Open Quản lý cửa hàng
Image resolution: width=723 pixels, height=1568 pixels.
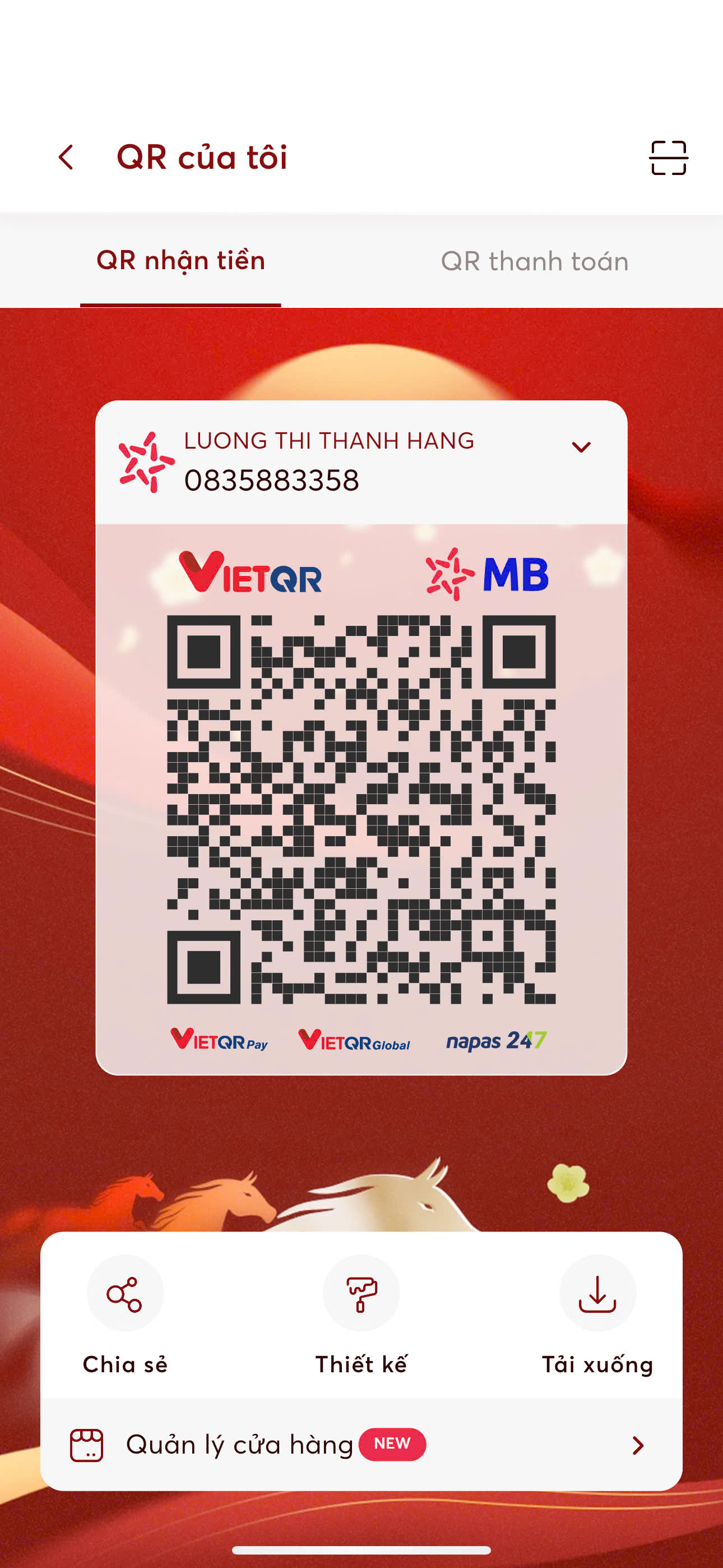click(361, 1445)
